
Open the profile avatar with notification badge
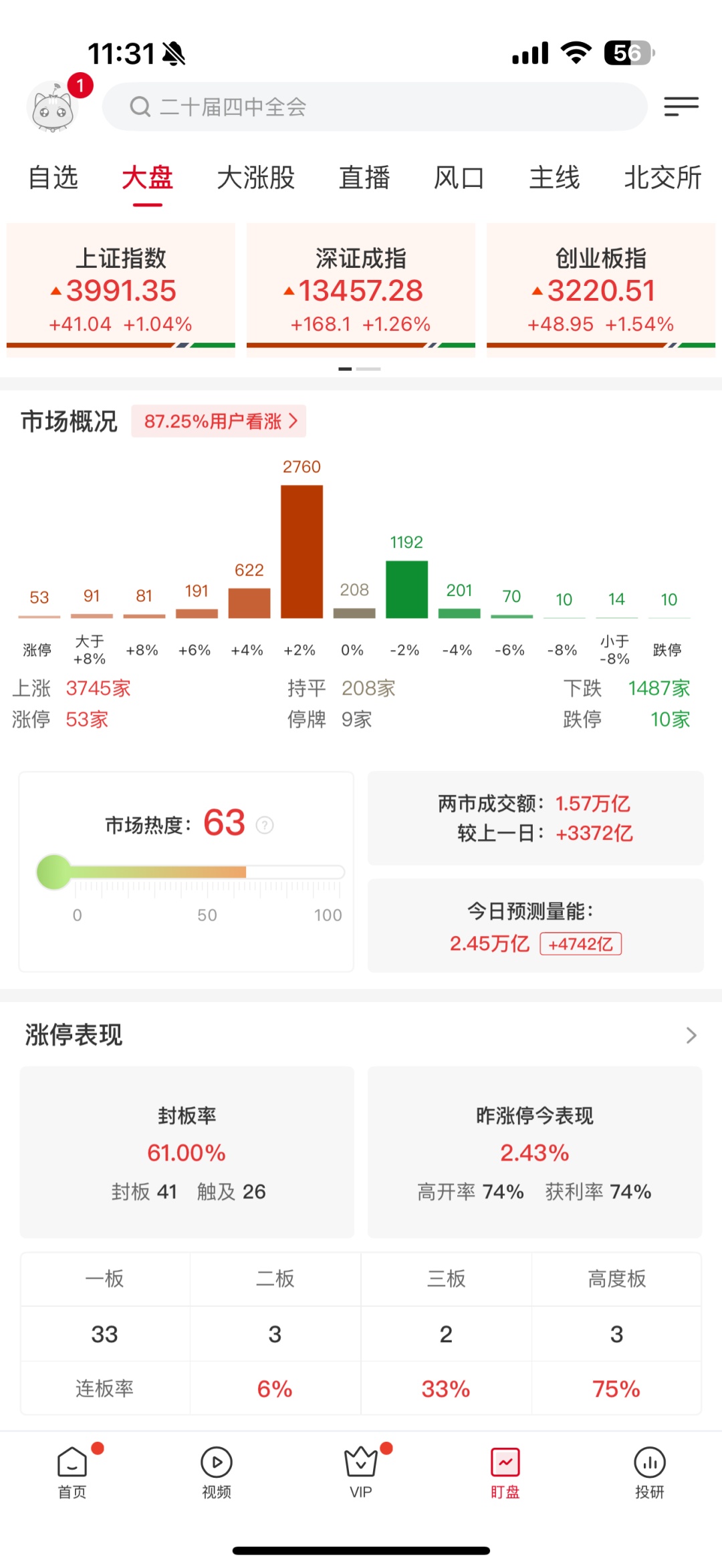(x=53, y=107)
